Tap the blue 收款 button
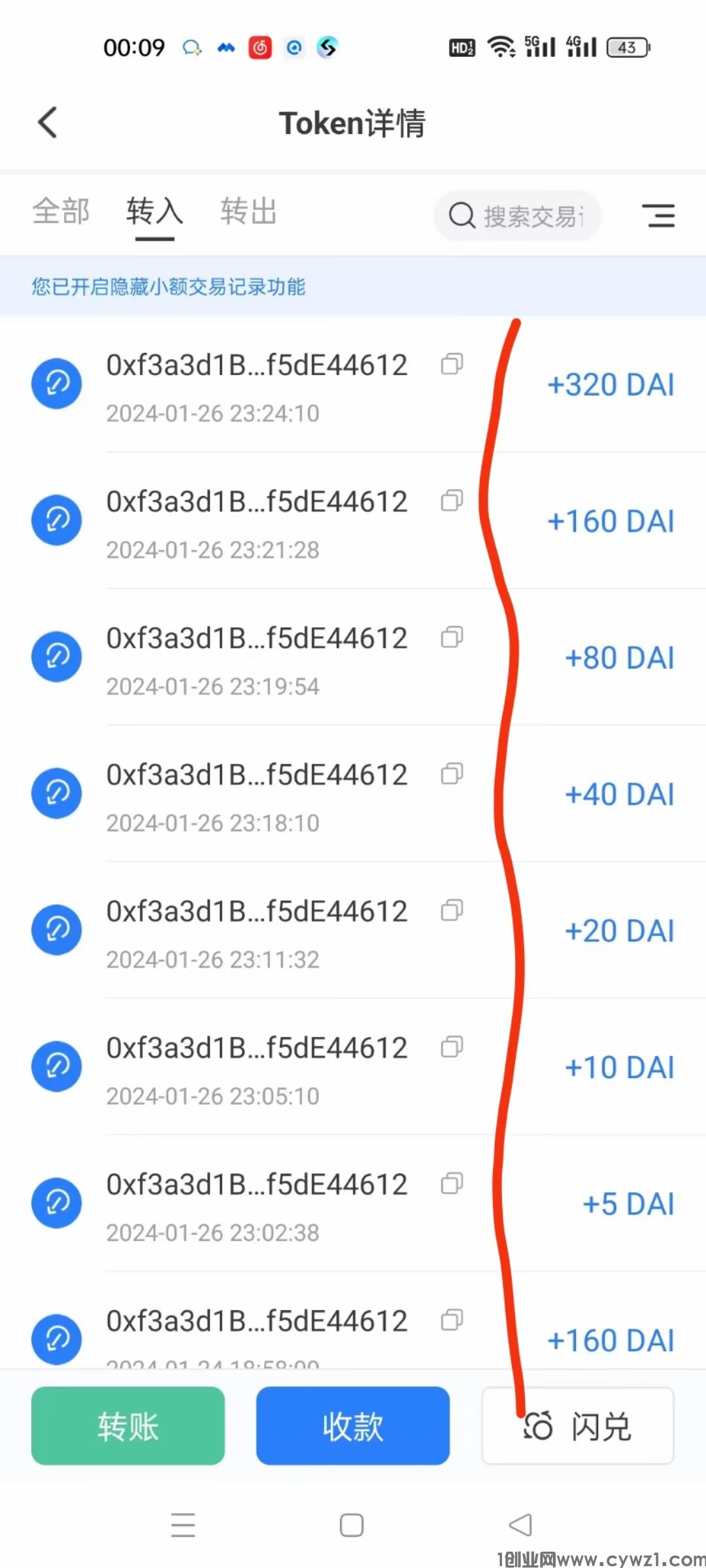Viewport: 706px width, 1568px height. pos(352,1426)
